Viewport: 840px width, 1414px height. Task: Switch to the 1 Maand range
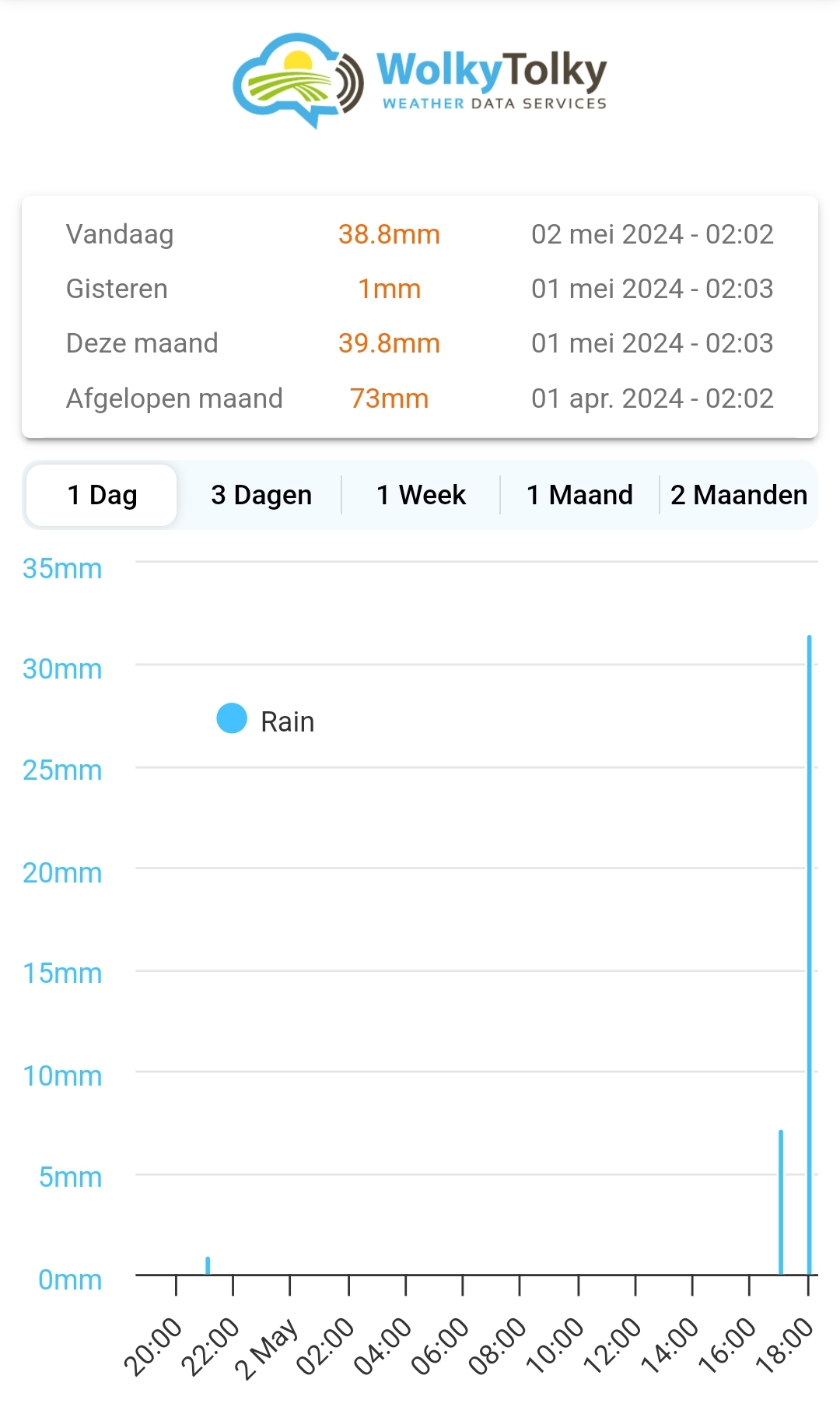(579, 495)
